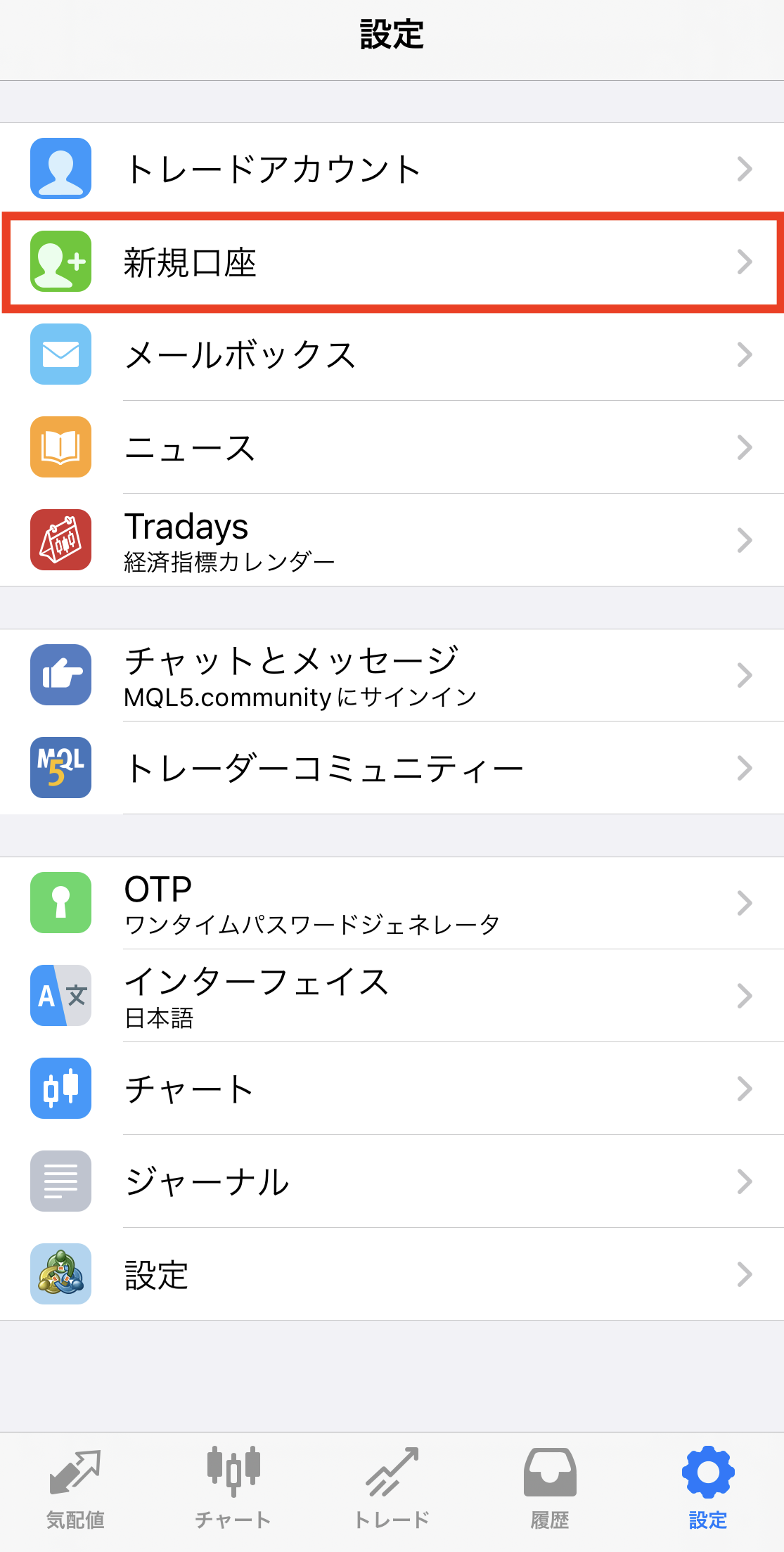This screenshot has height=1552, width=784.
Task: View the ジャーナル log
Action: point(392,1181)
